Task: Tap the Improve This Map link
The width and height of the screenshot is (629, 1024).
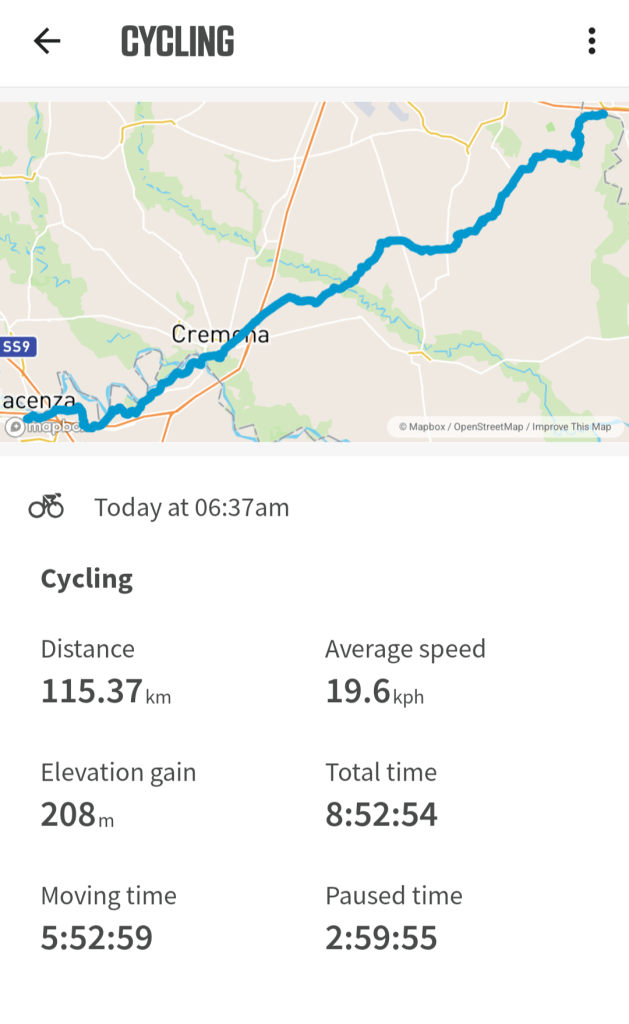Action: click(x=571, y=427)
